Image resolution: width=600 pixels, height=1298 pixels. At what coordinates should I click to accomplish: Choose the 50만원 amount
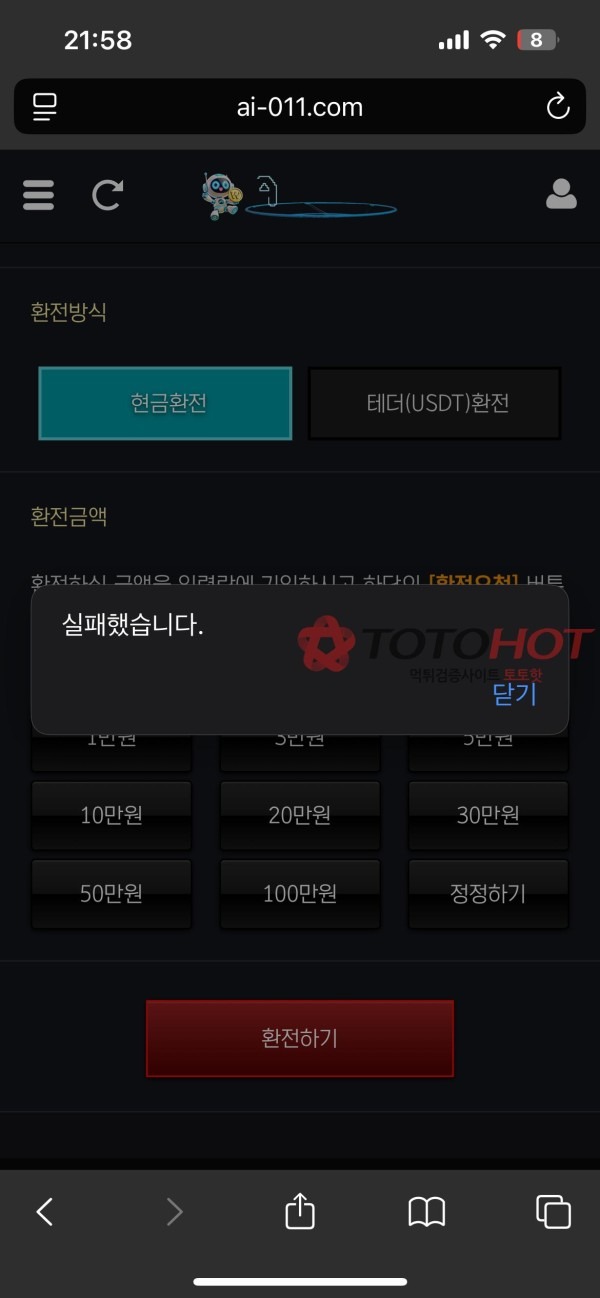(111, 893)
